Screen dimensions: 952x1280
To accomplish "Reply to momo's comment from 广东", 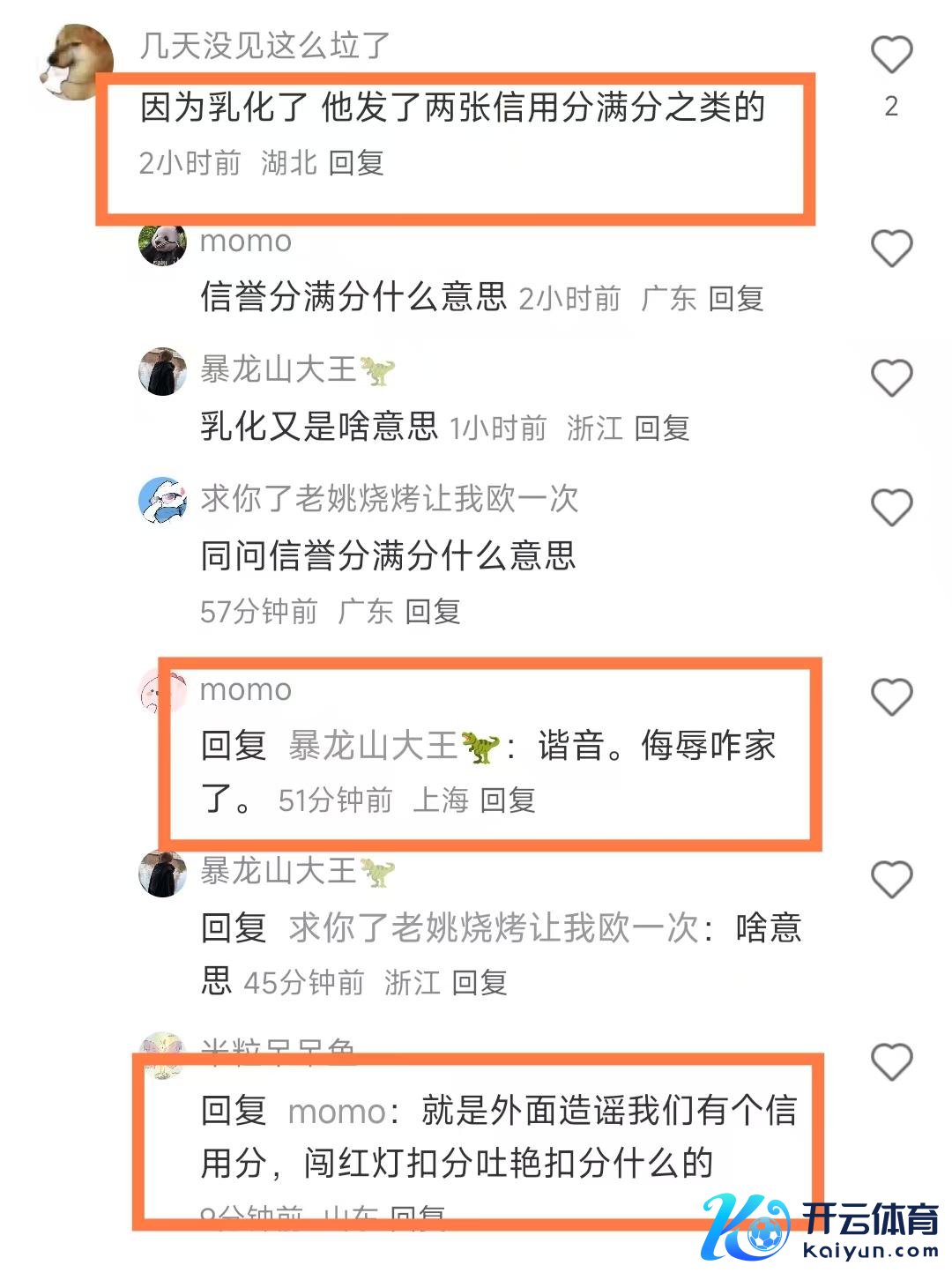I will pos(736,299).
